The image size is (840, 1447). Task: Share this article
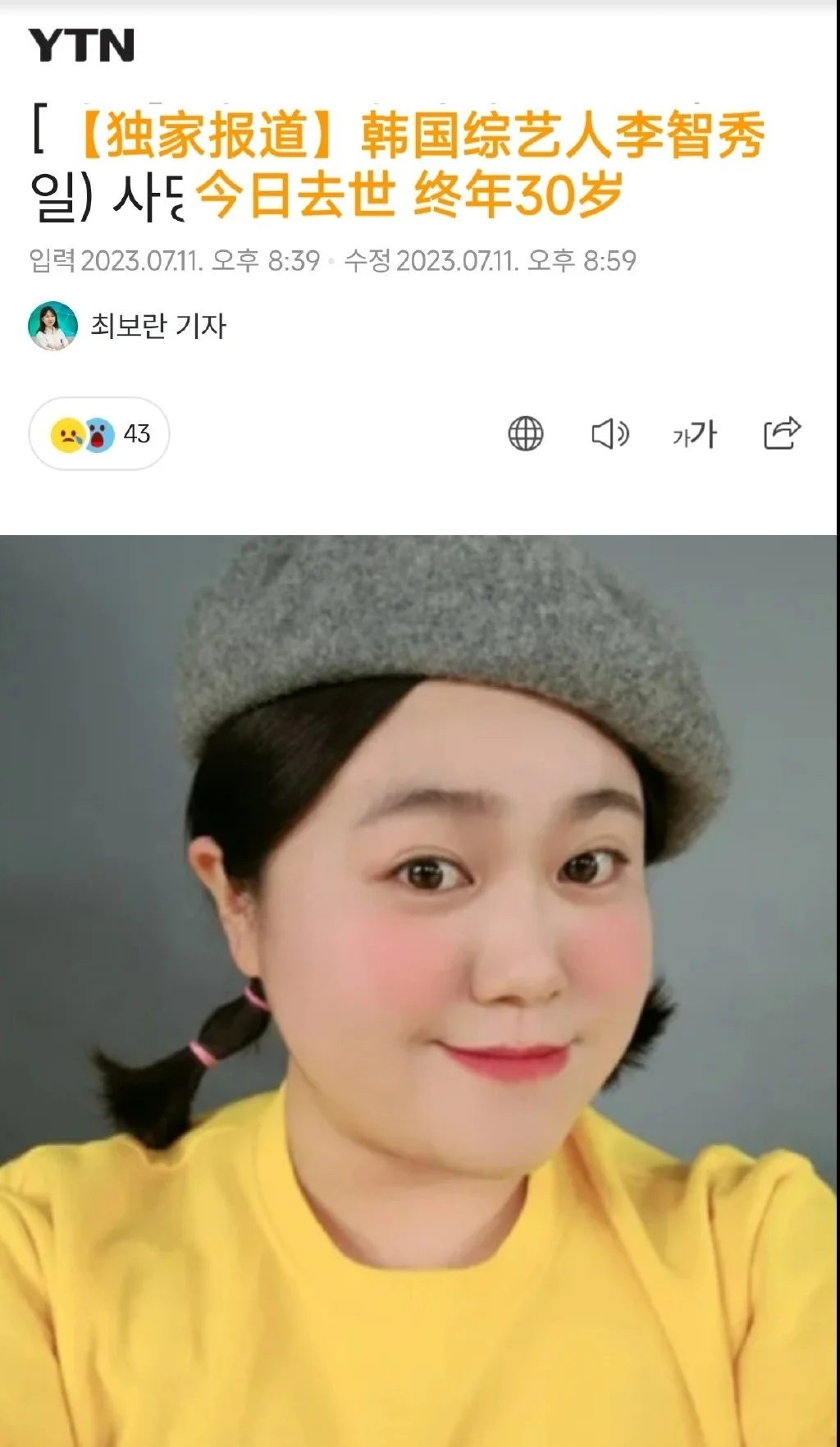tap(781, 433)
